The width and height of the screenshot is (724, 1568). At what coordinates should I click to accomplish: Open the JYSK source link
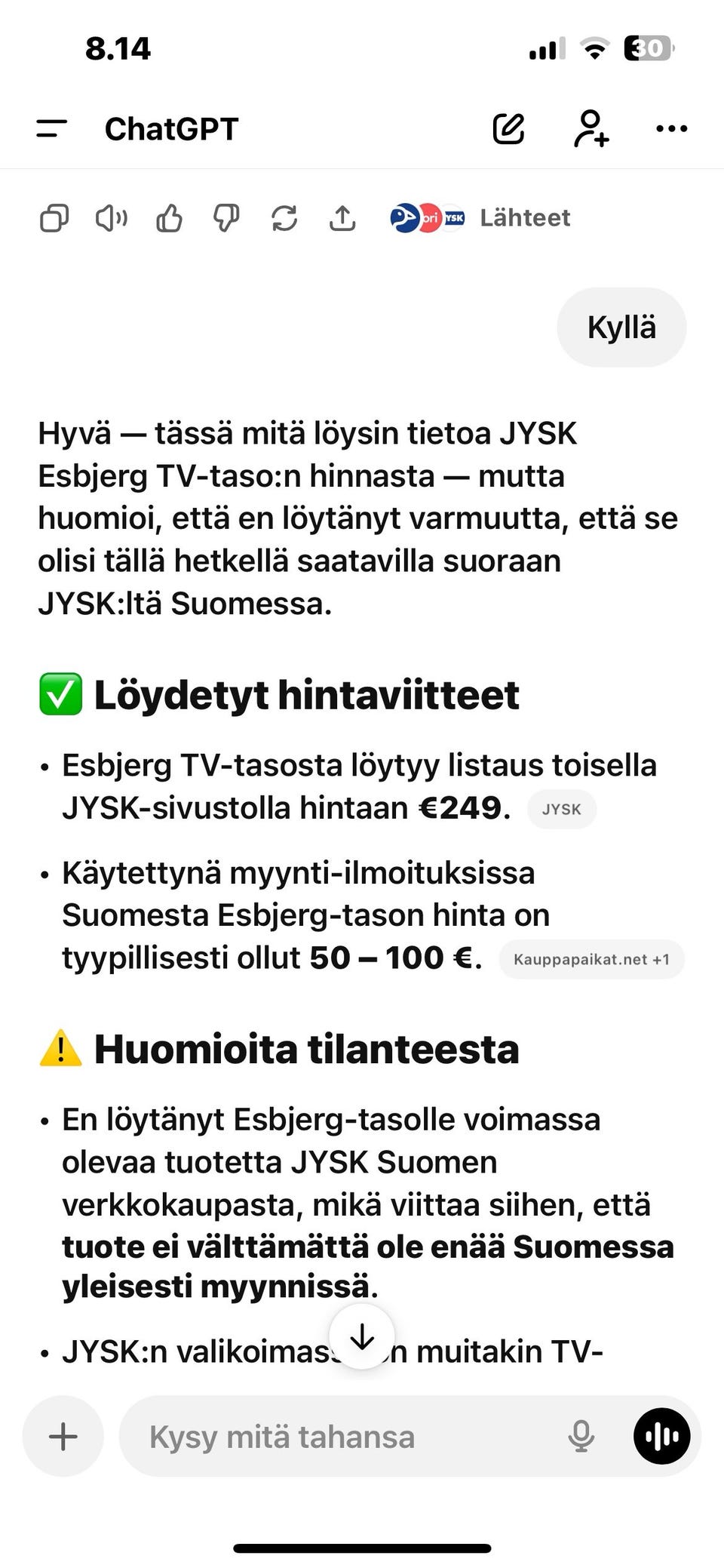point(563,809)
